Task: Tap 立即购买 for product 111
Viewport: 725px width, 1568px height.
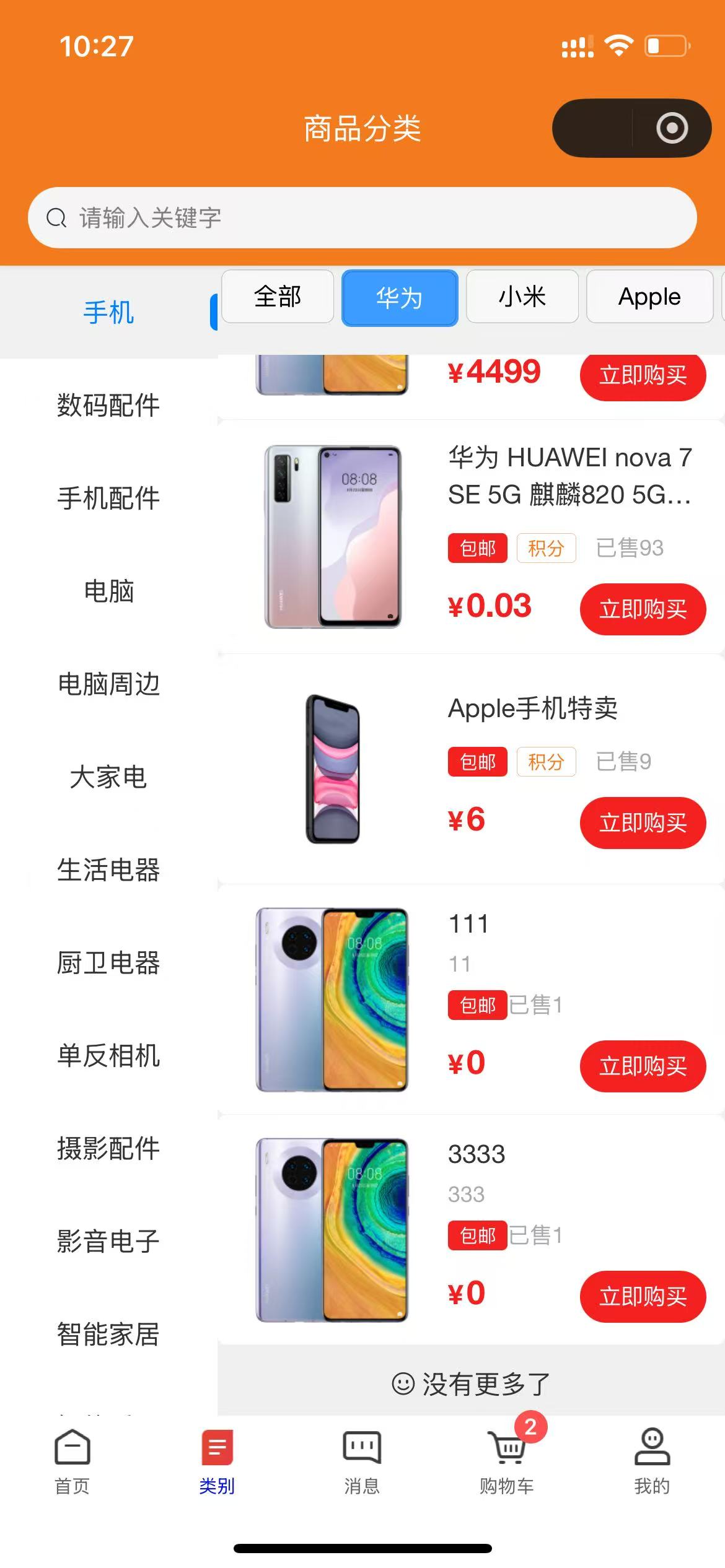Action: pos(643,1066)
